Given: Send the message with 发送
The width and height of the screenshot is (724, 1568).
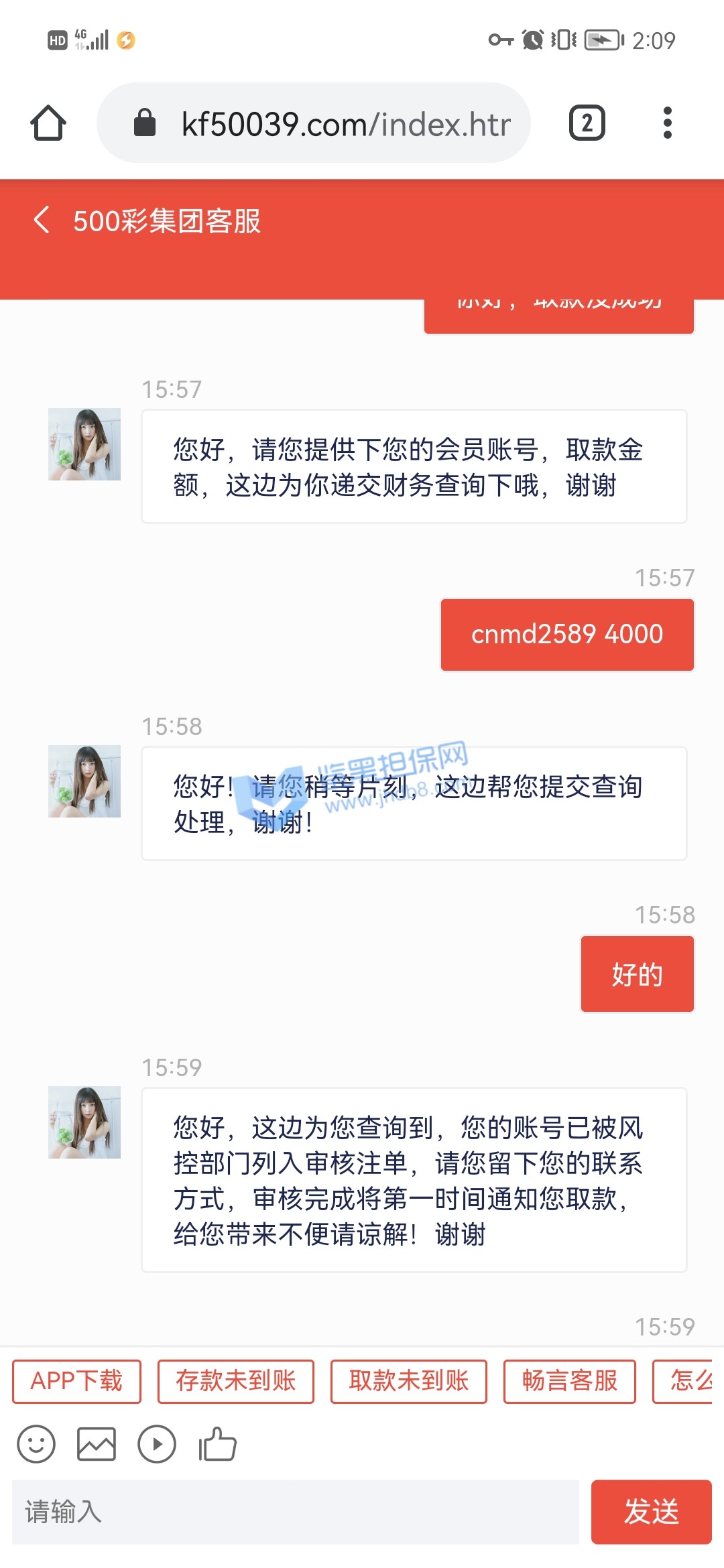Looking at the screenshot, I should coord(651,1512).
